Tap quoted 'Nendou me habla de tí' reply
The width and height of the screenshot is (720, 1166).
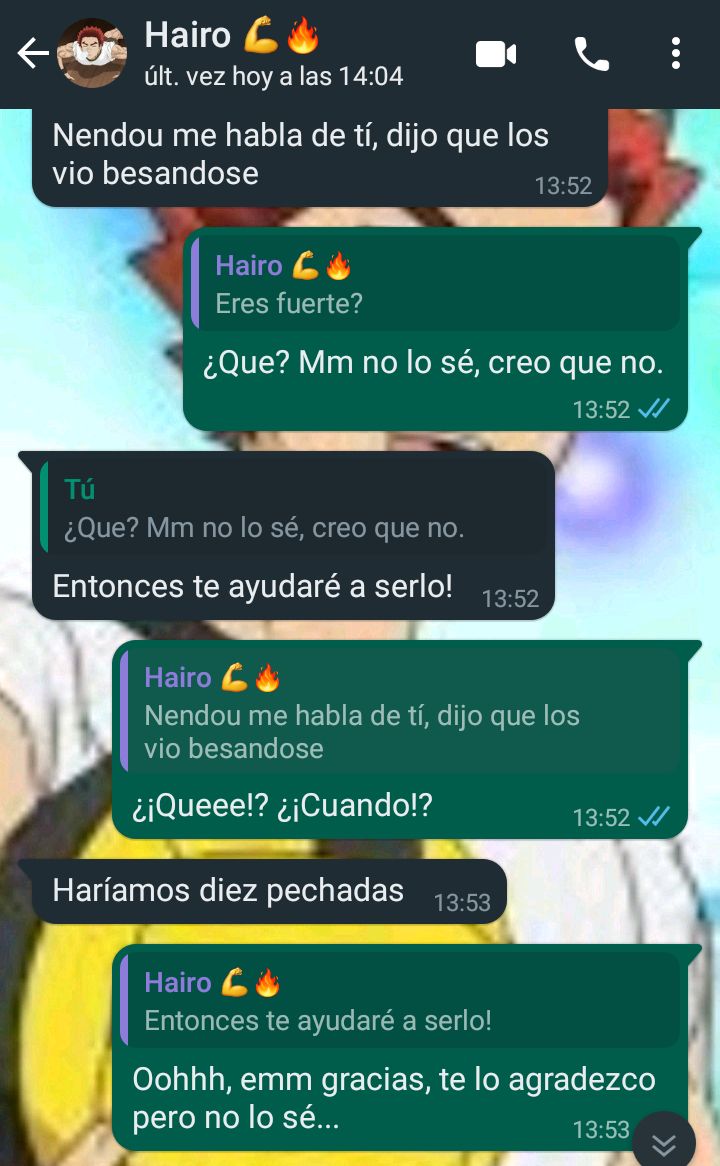400,712
